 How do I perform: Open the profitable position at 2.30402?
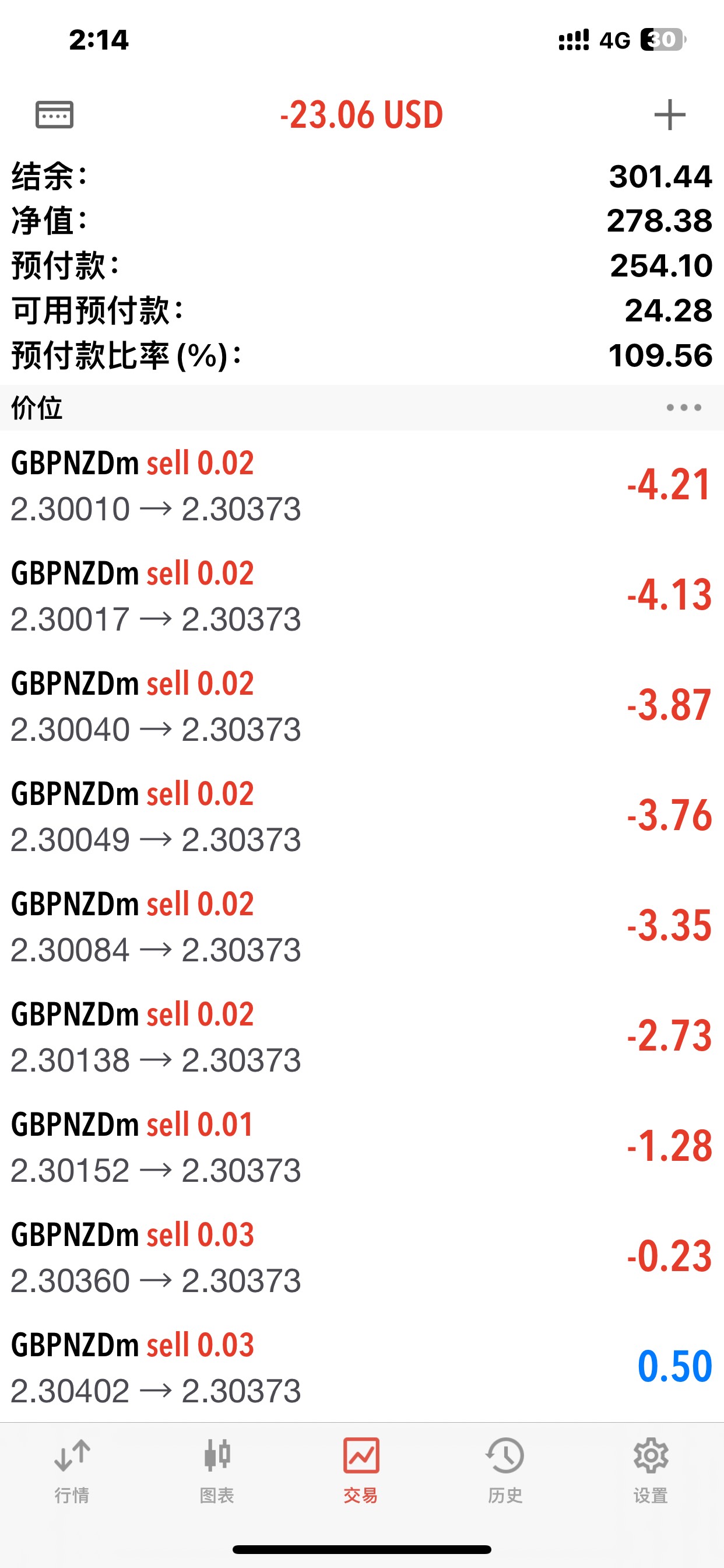pos(361,1367)
